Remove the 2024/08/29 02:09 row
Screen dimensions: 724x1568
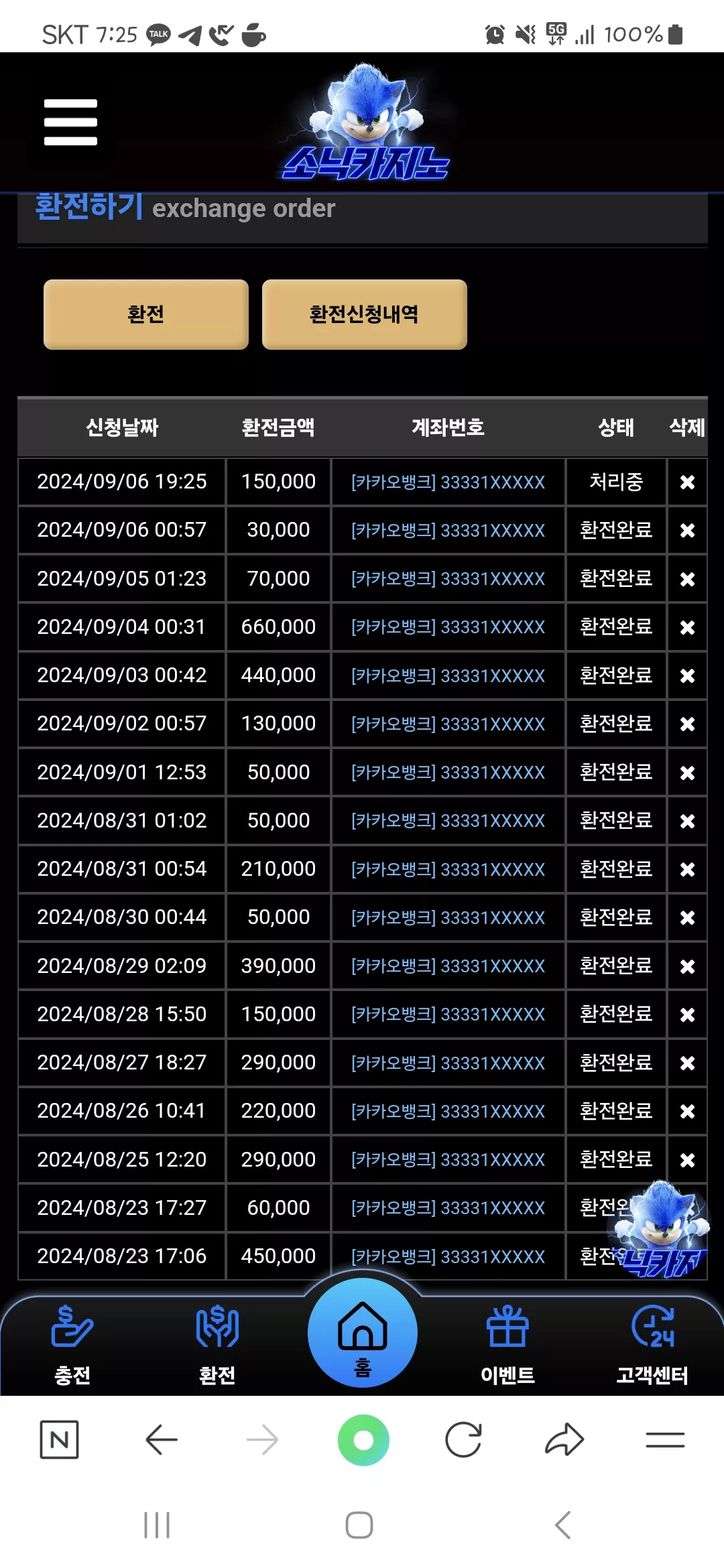(687, 966)
